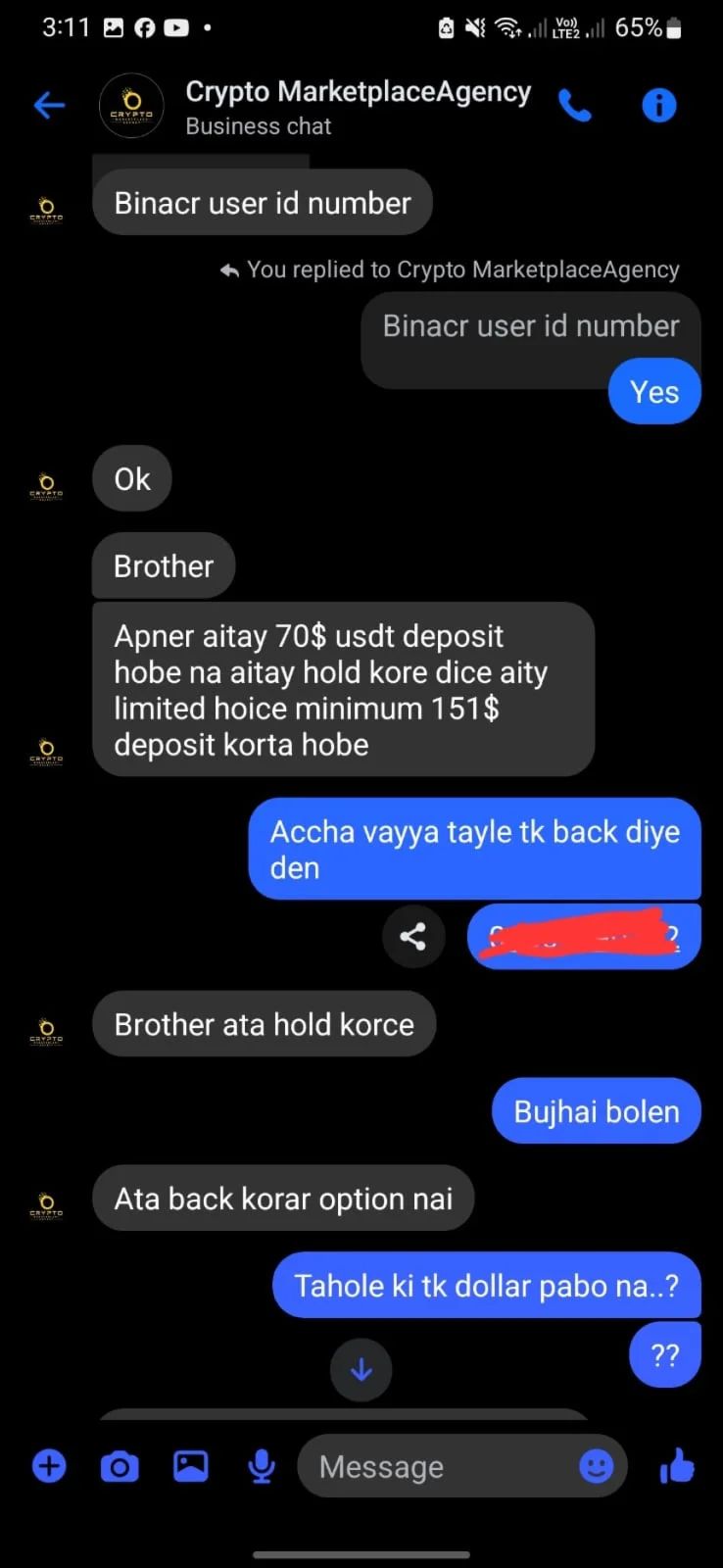This screenshot has width=723, height=1568.
Task: Open the camera to take a photo
Action: tap(120, 1466)
